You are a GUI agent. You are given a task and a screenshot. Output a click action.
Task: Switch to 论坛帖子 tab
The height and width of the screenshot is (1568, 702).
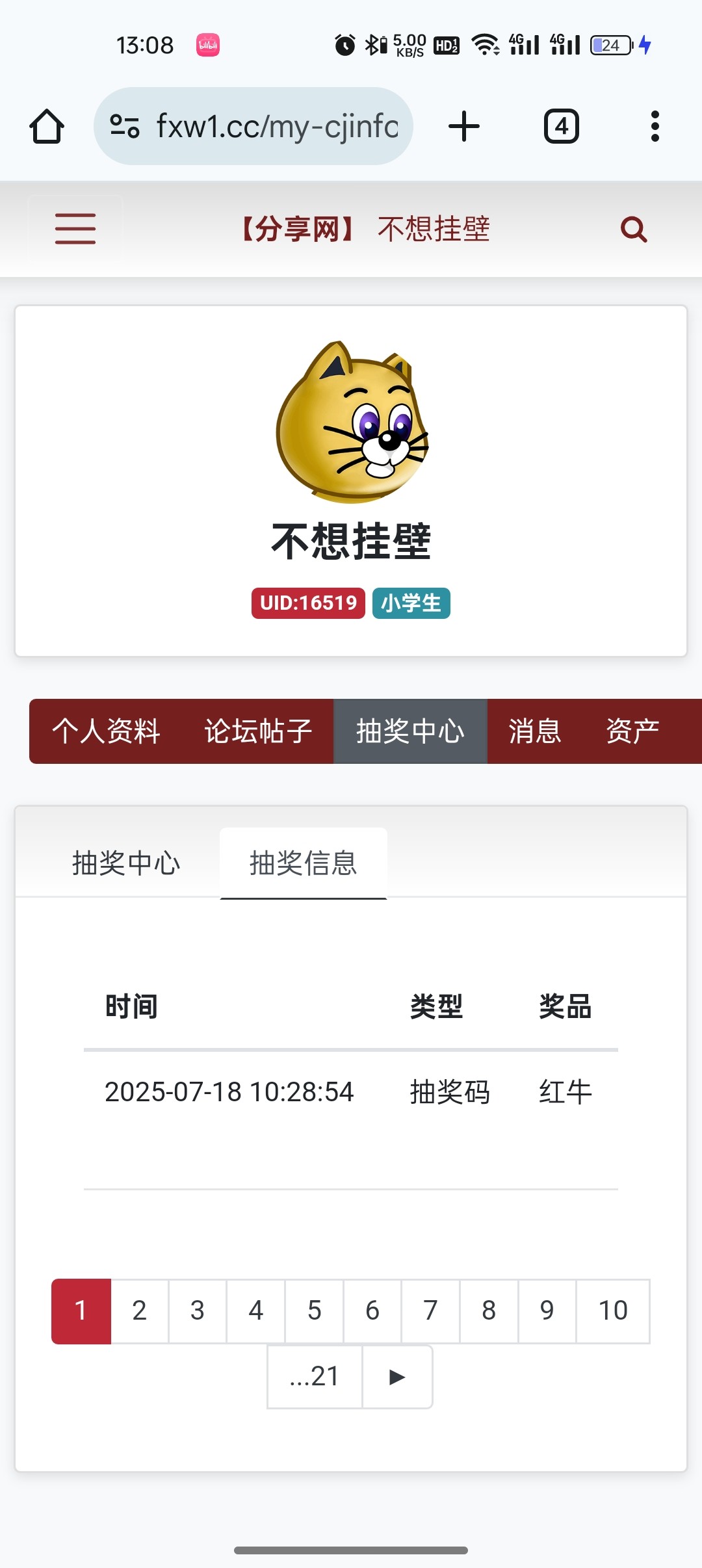[x=258, y=731]
